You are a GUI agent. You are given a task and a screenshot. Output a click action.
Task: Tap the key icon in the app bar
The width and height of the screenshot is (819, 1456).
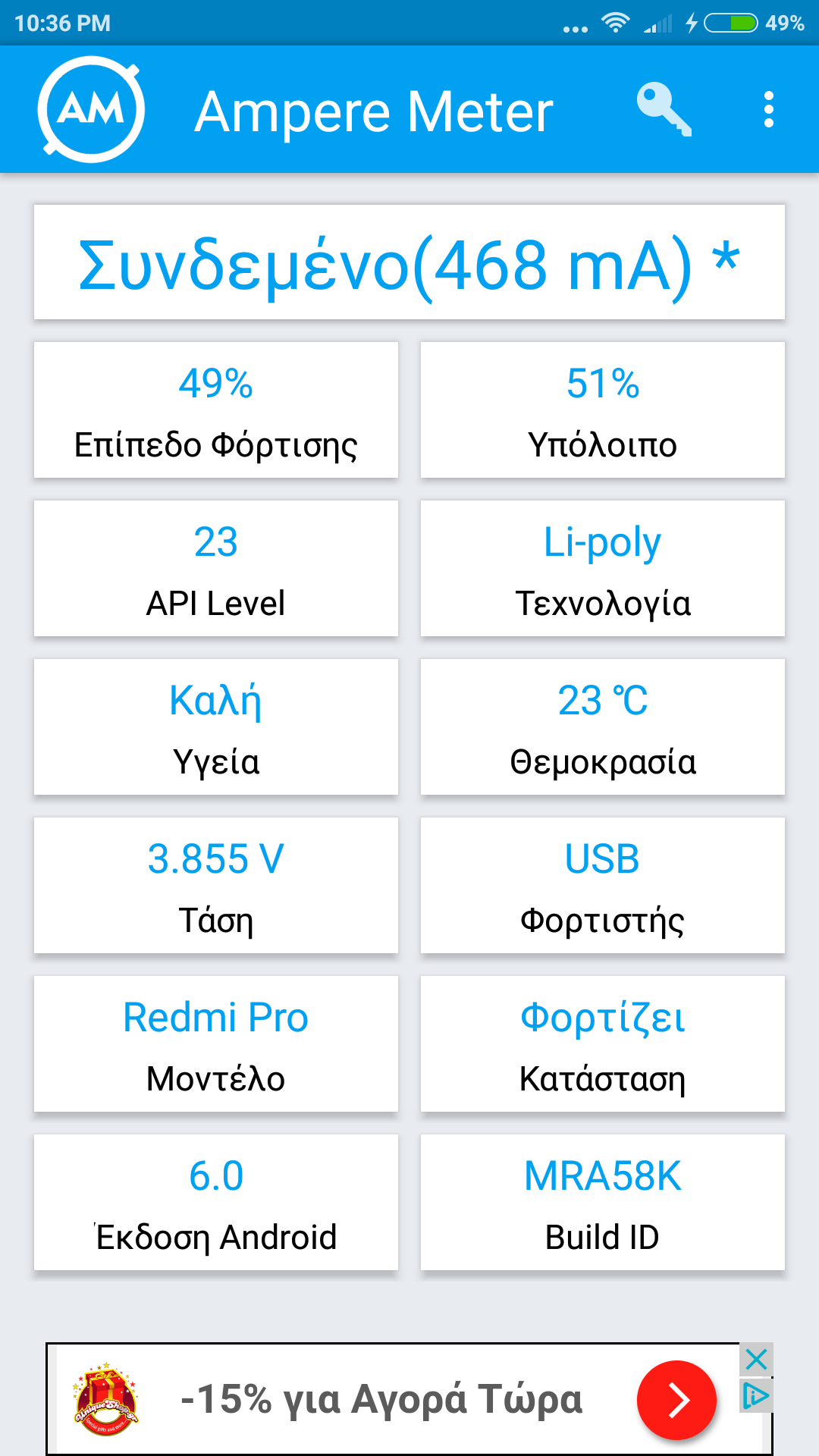(663, 110)
